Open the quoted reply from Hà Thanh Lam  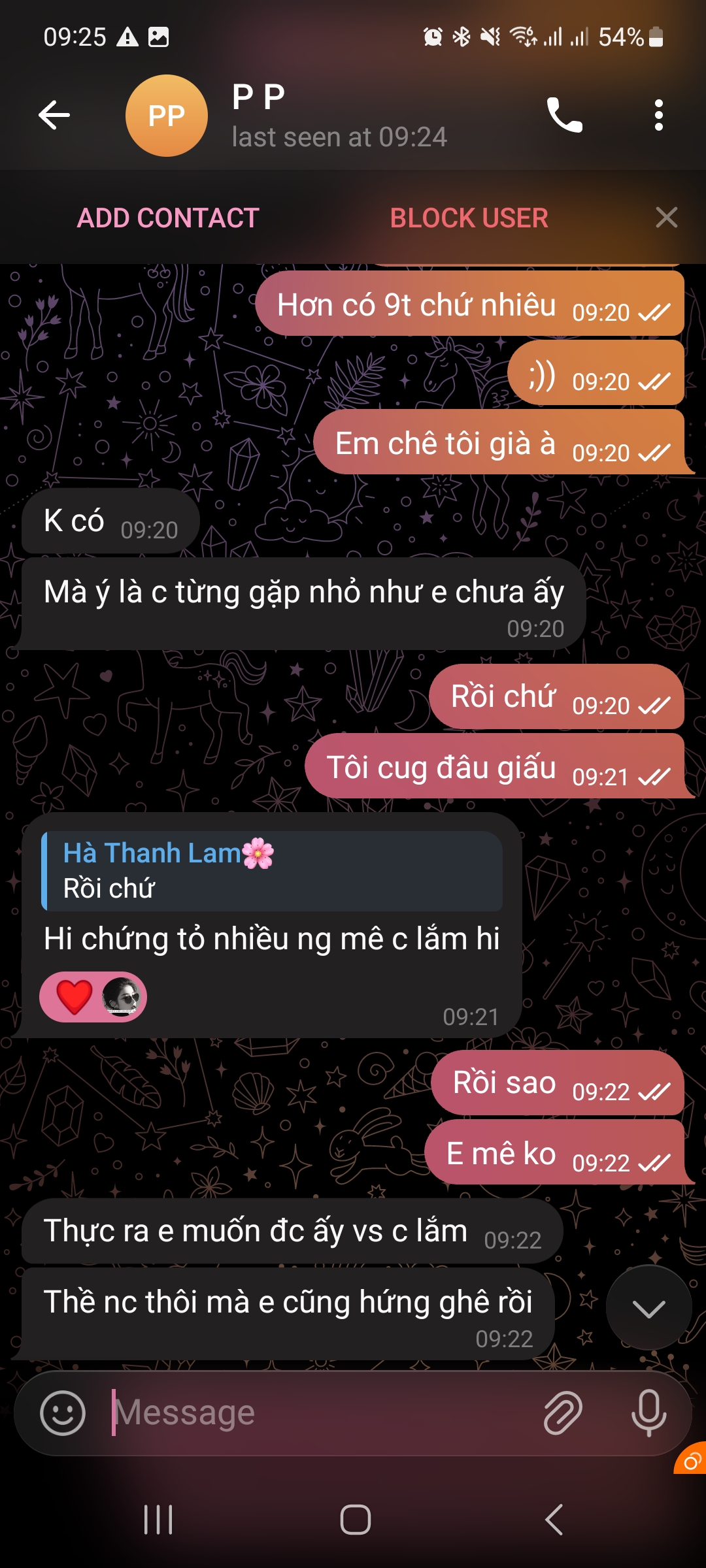click(x=271, y=871)
